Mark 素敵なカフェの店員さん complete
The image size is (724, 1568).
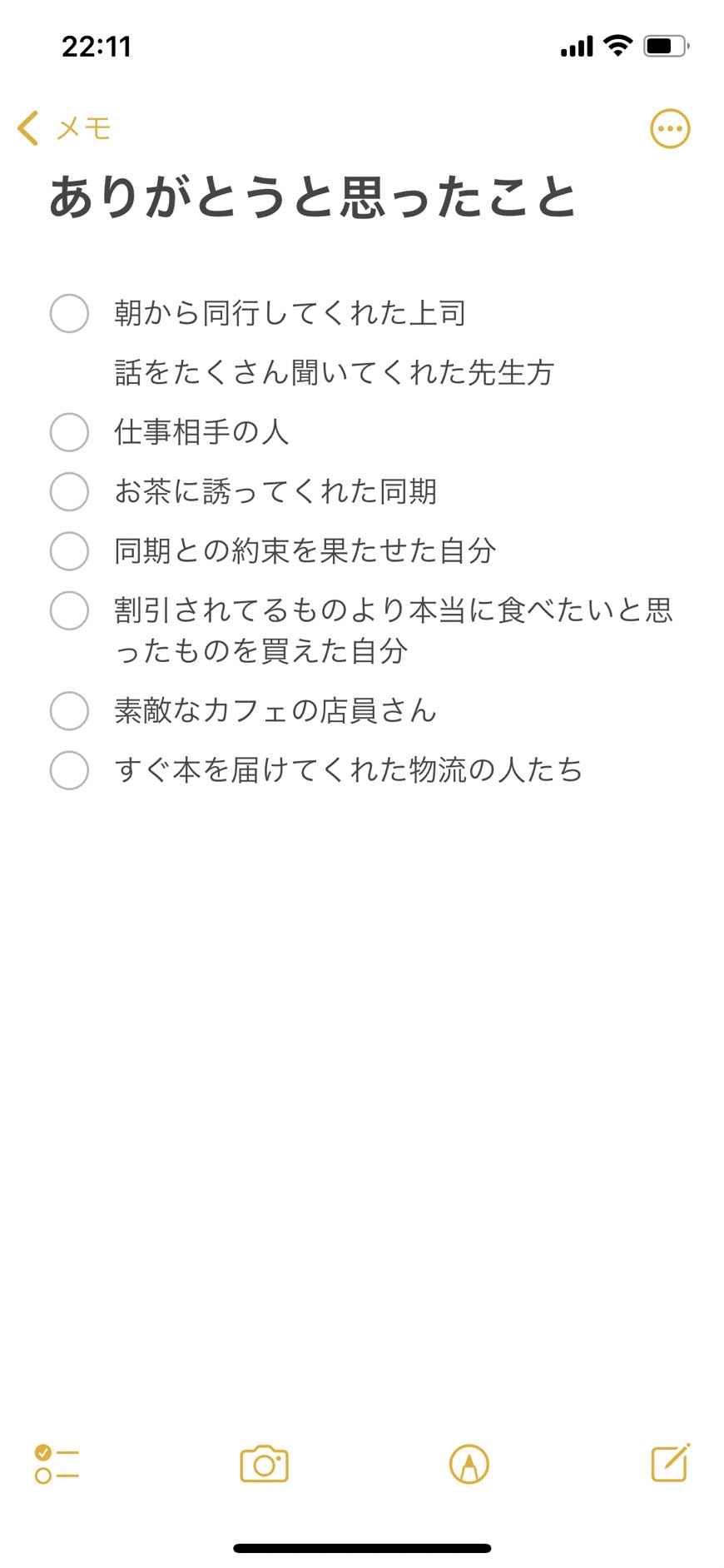tap(69, 711)
